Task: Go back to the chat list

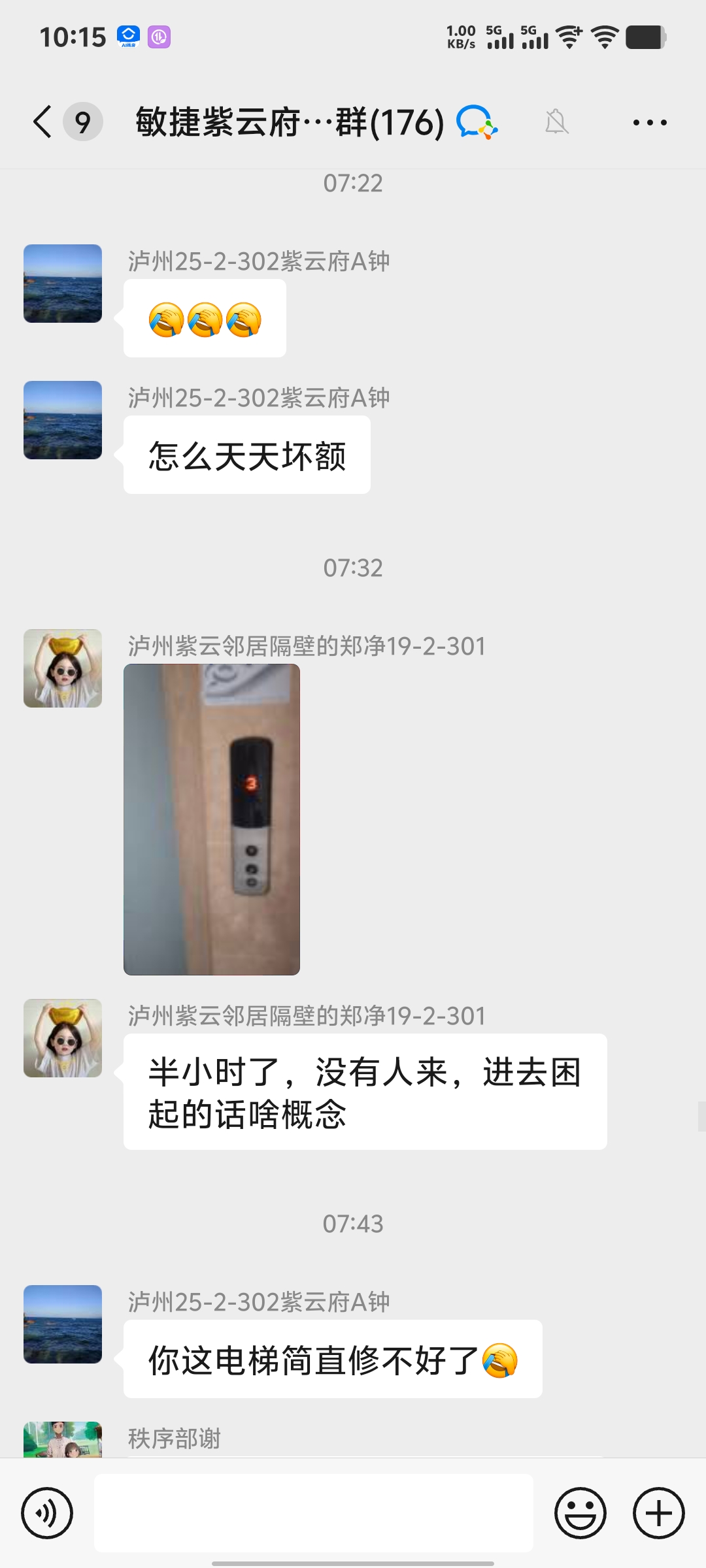Action: [x=43, y=122]
